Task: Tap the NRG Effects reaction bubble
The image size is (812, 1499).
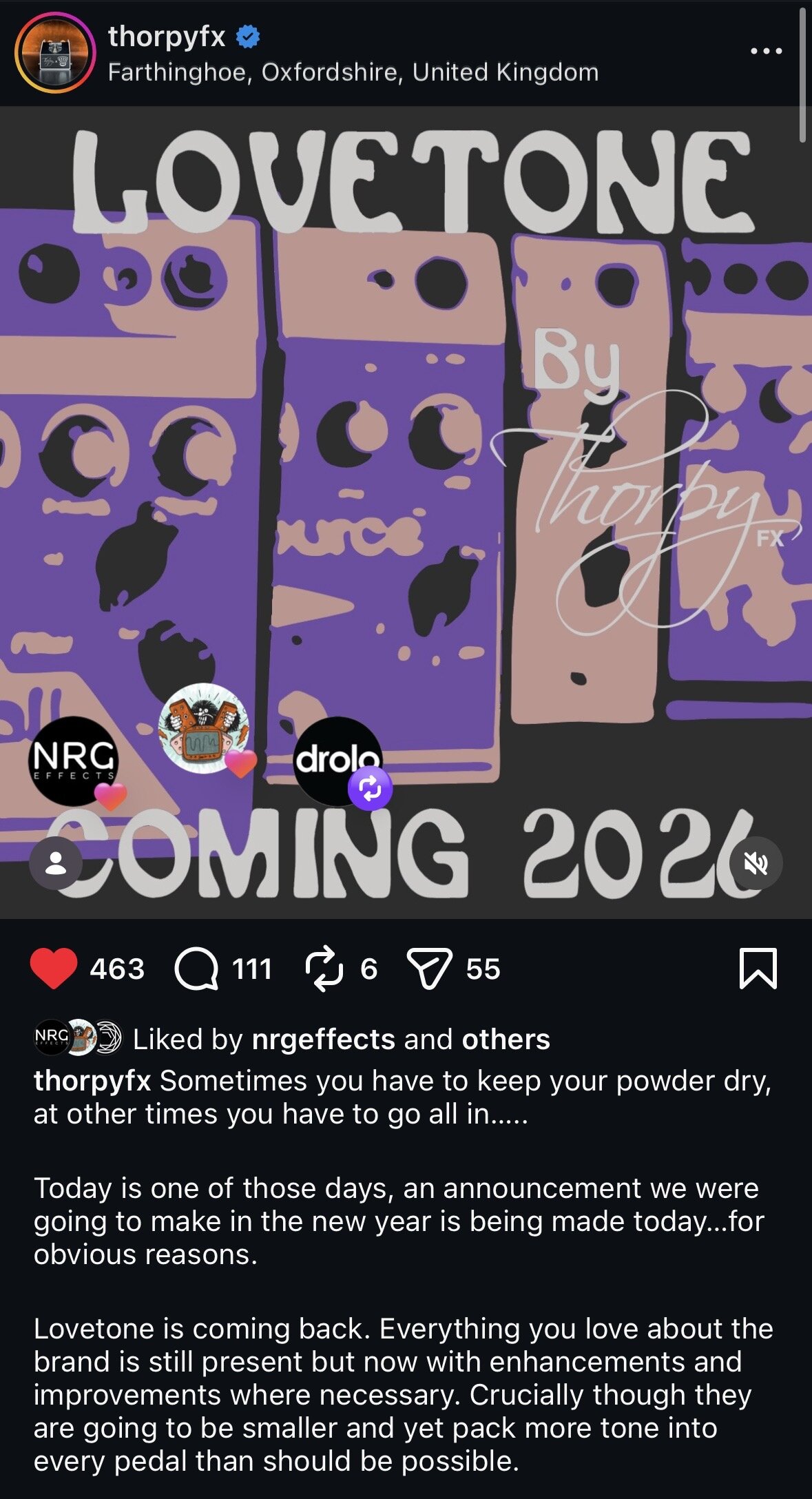Action: 74,761
